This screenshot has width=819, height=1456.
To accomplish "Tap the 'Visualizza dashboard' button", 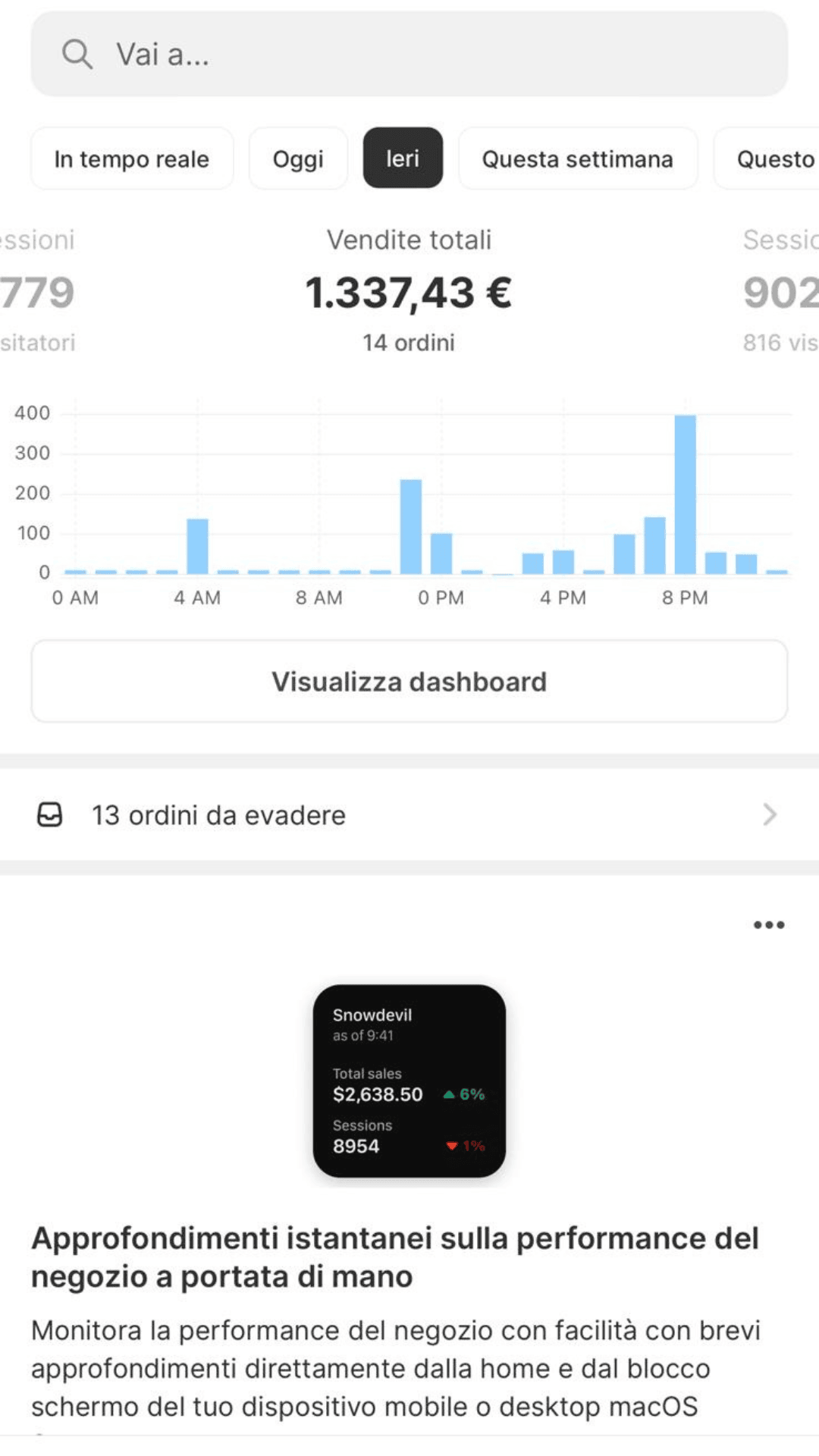I will (409, 682).
